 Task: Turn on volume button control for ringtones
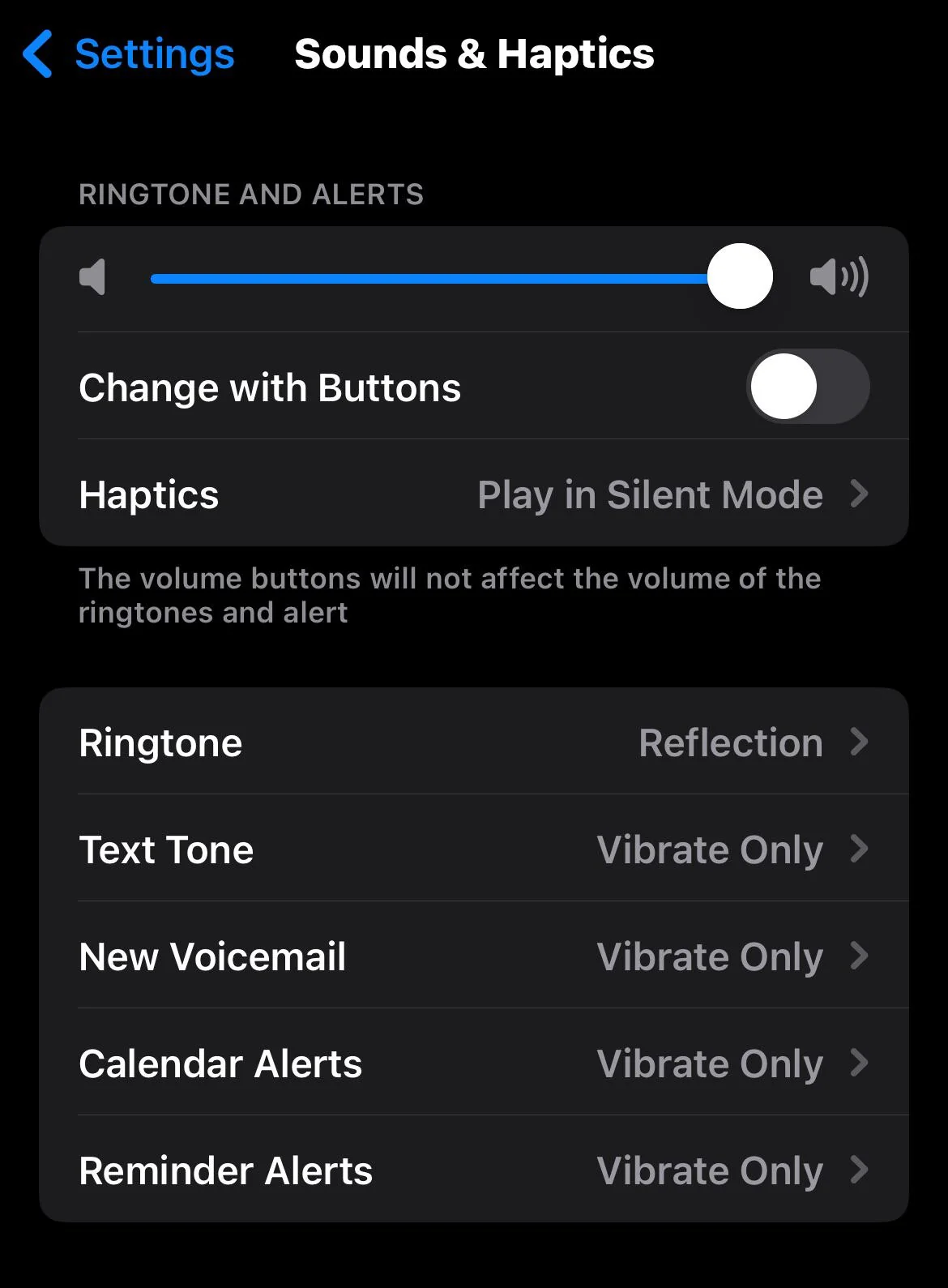(x=808, y=387)
